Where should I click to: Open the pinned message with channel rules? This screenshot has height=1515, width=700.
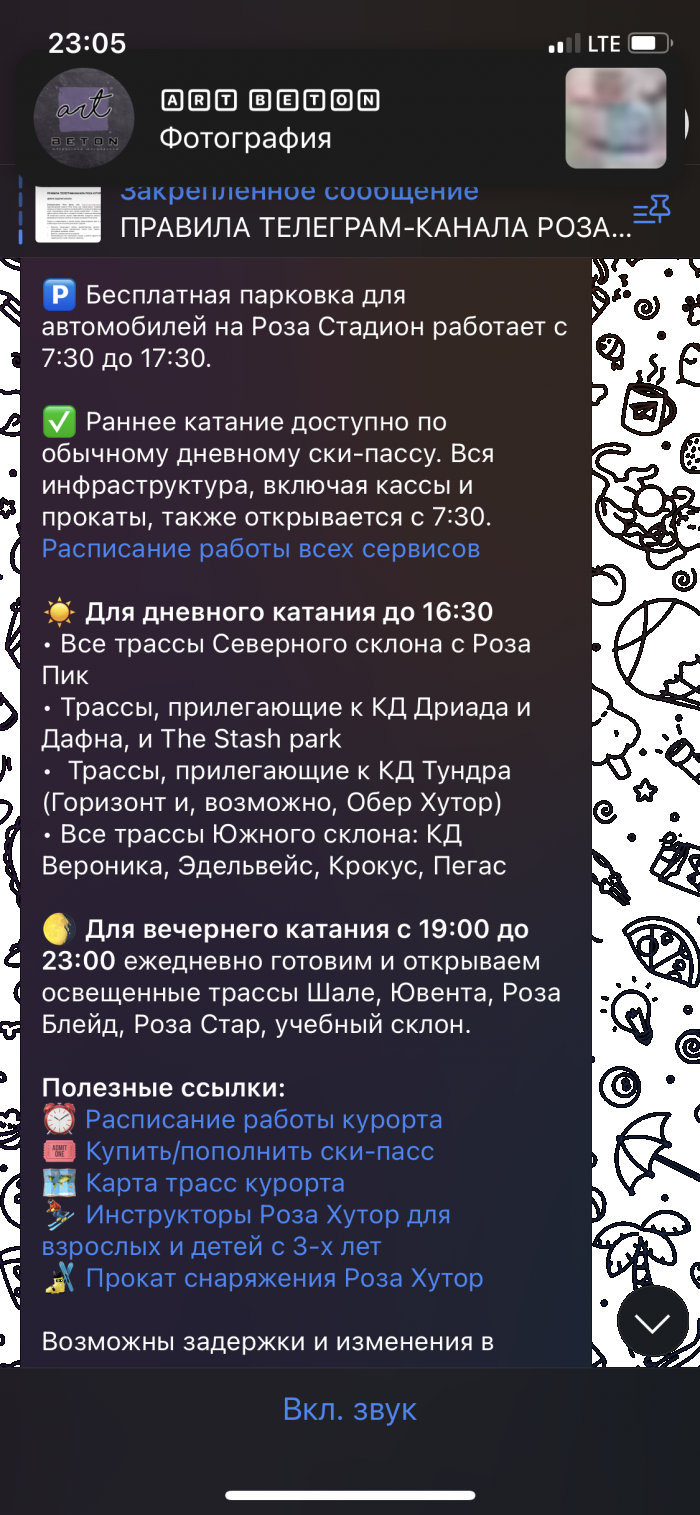(x=330, y=214)
